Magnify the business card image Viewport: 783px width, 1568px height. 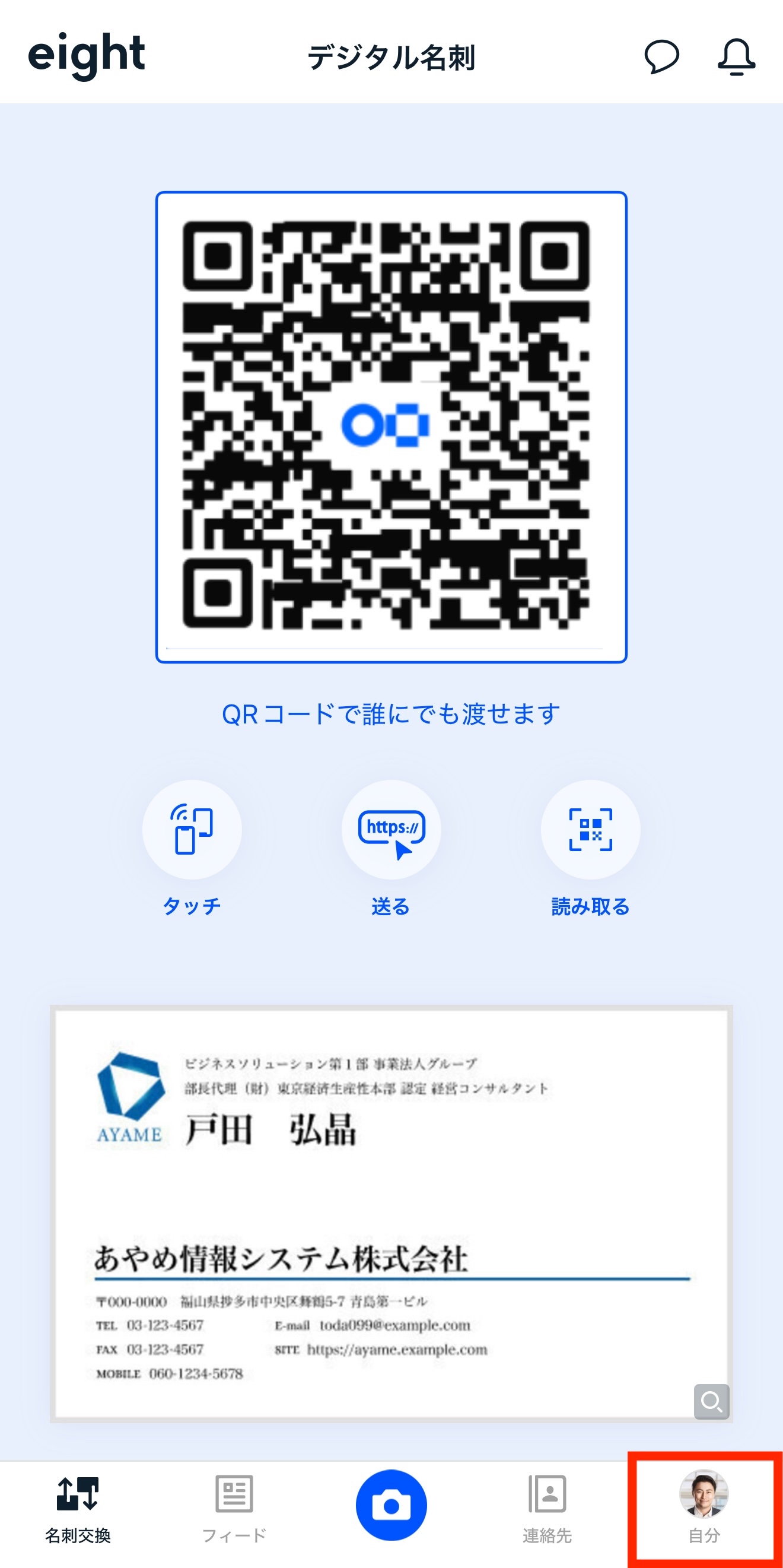click(711, 1401)
